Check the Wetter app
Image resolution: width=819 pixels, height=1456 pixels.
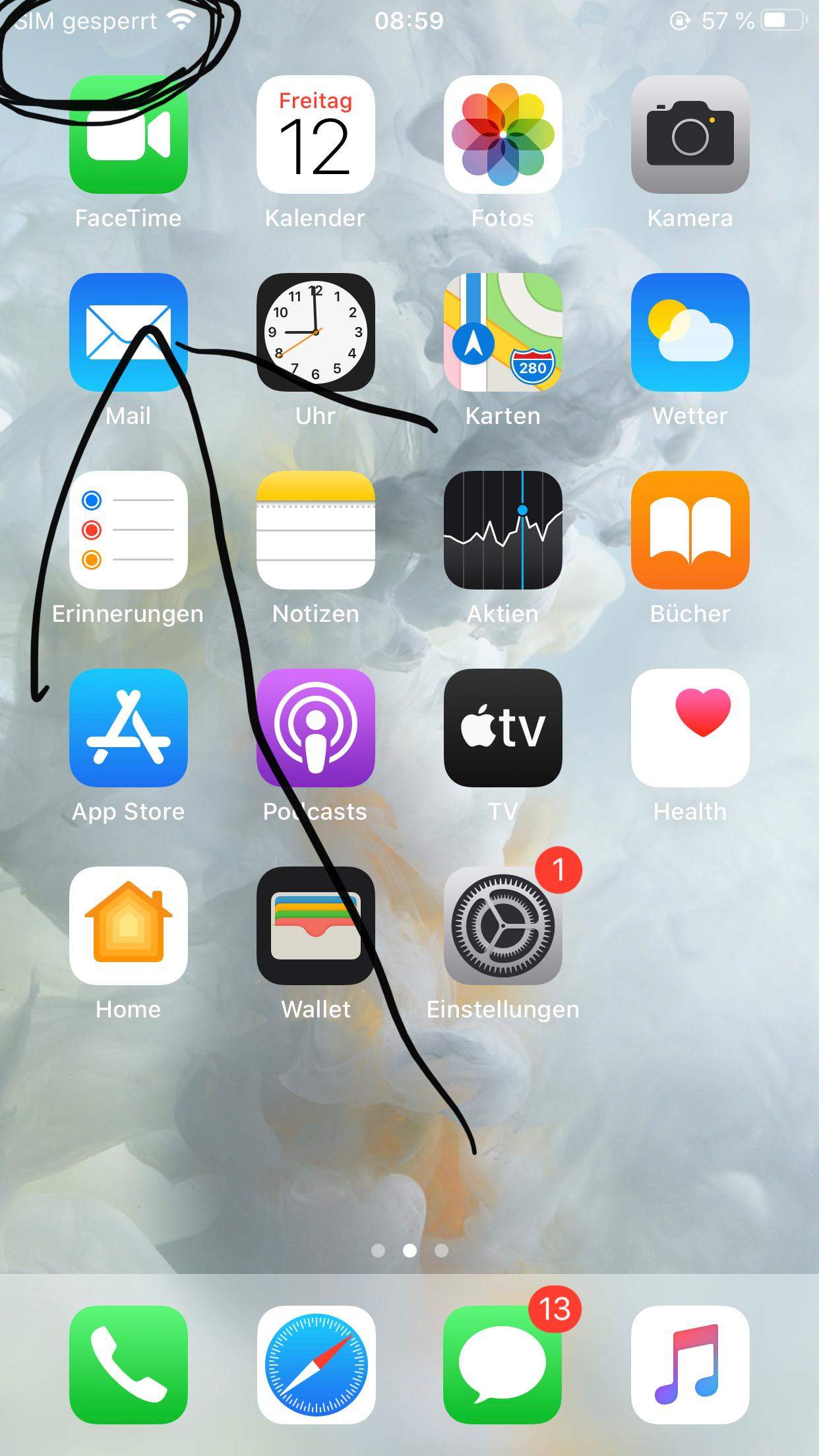coord(690,332)
